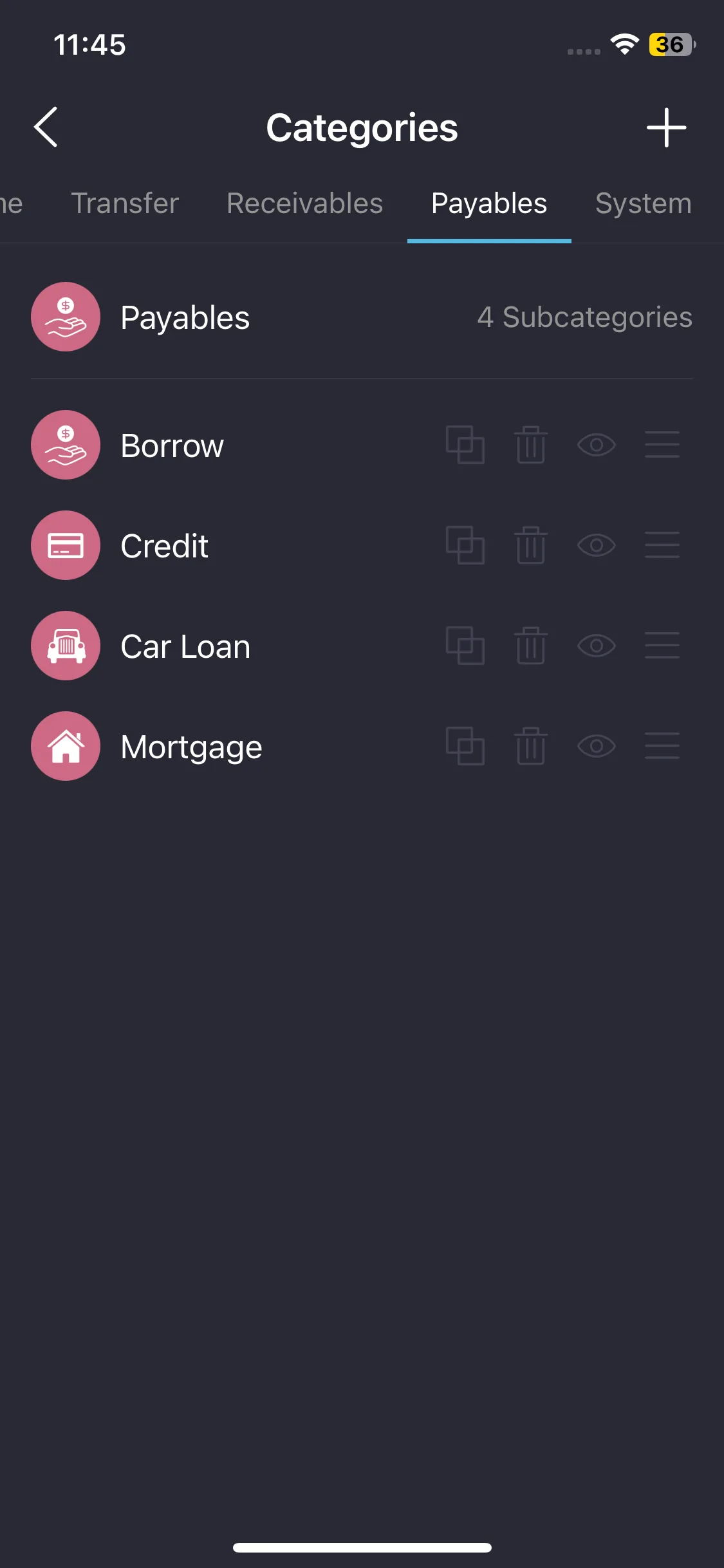Add a new category with plus
Viewport: 724px width, 1568px height.
pyautogui.click(x=666, y=127)
